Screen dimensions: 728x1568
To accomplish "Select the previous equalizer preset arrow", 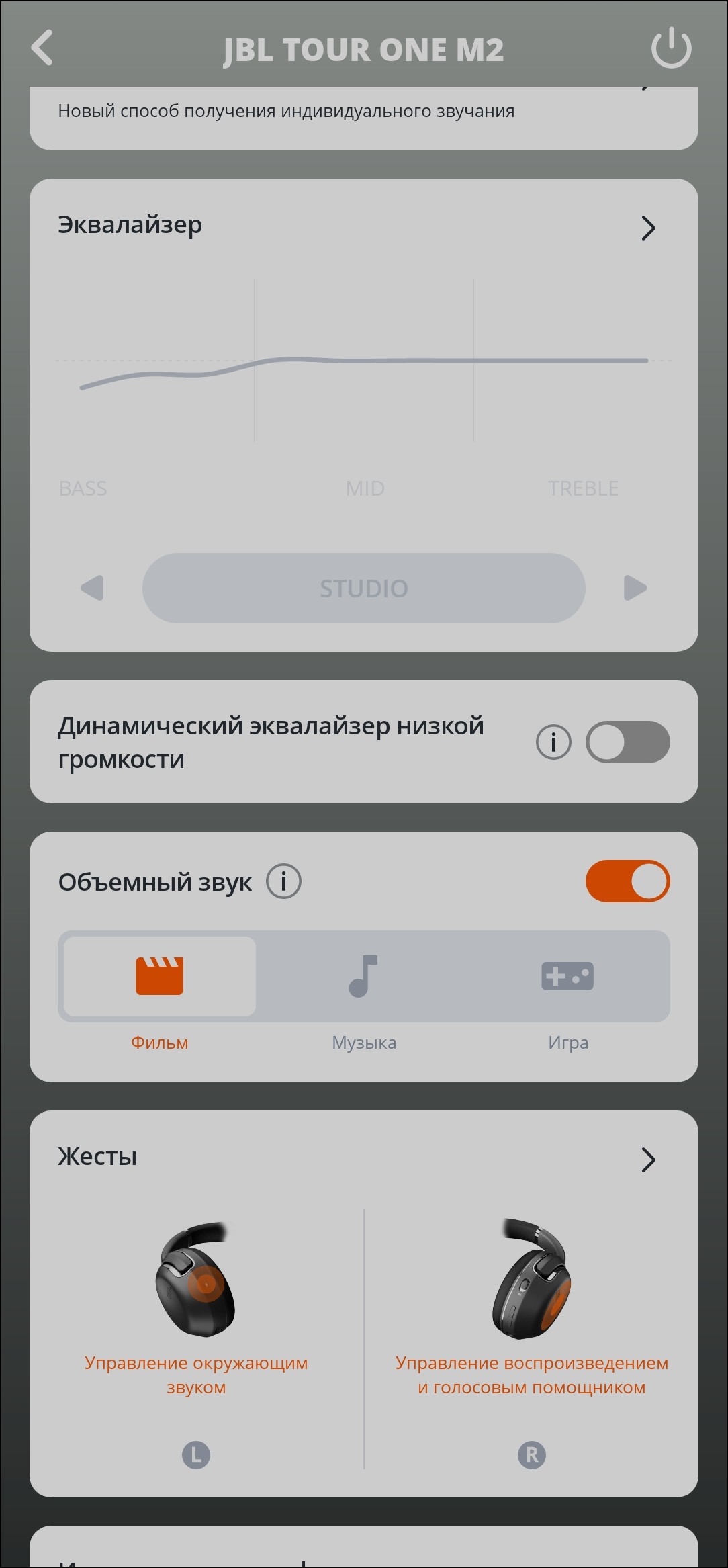I will tap(93, 588).
